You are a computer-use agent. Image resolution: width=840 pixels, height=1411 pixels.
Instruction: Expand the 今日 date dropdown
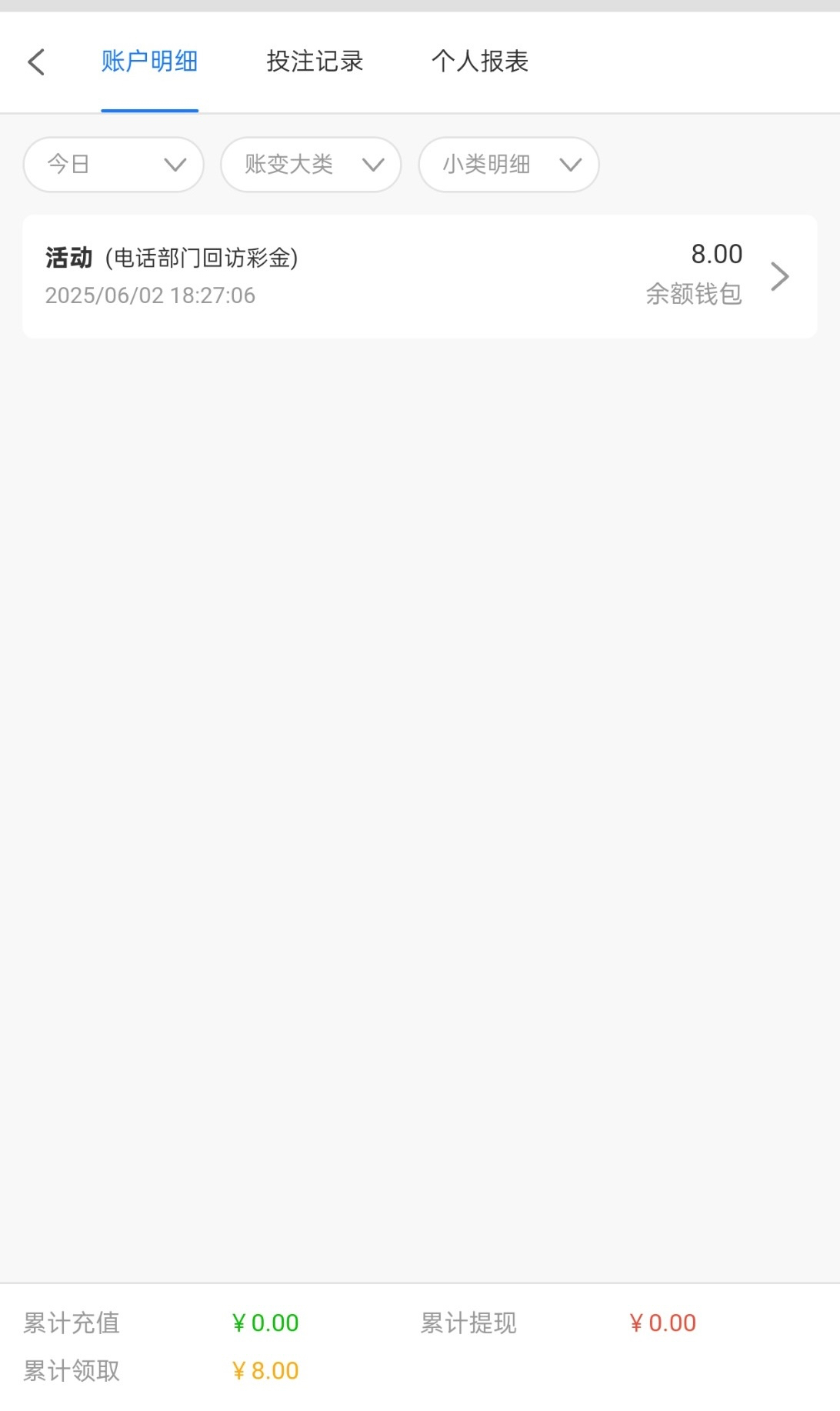point(114,164)
